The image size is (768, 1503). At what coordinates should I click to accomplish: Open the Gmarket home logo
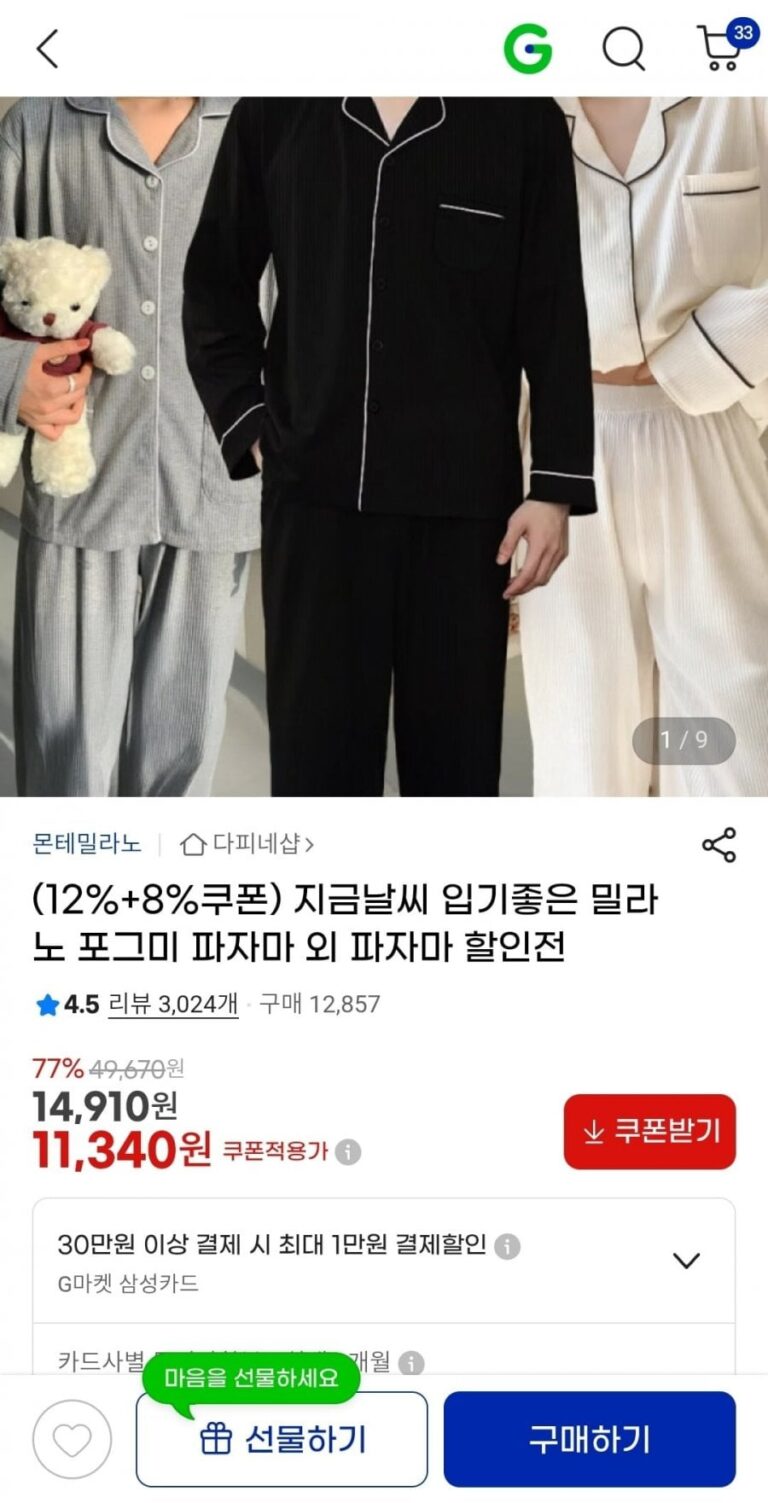(527, 48)
